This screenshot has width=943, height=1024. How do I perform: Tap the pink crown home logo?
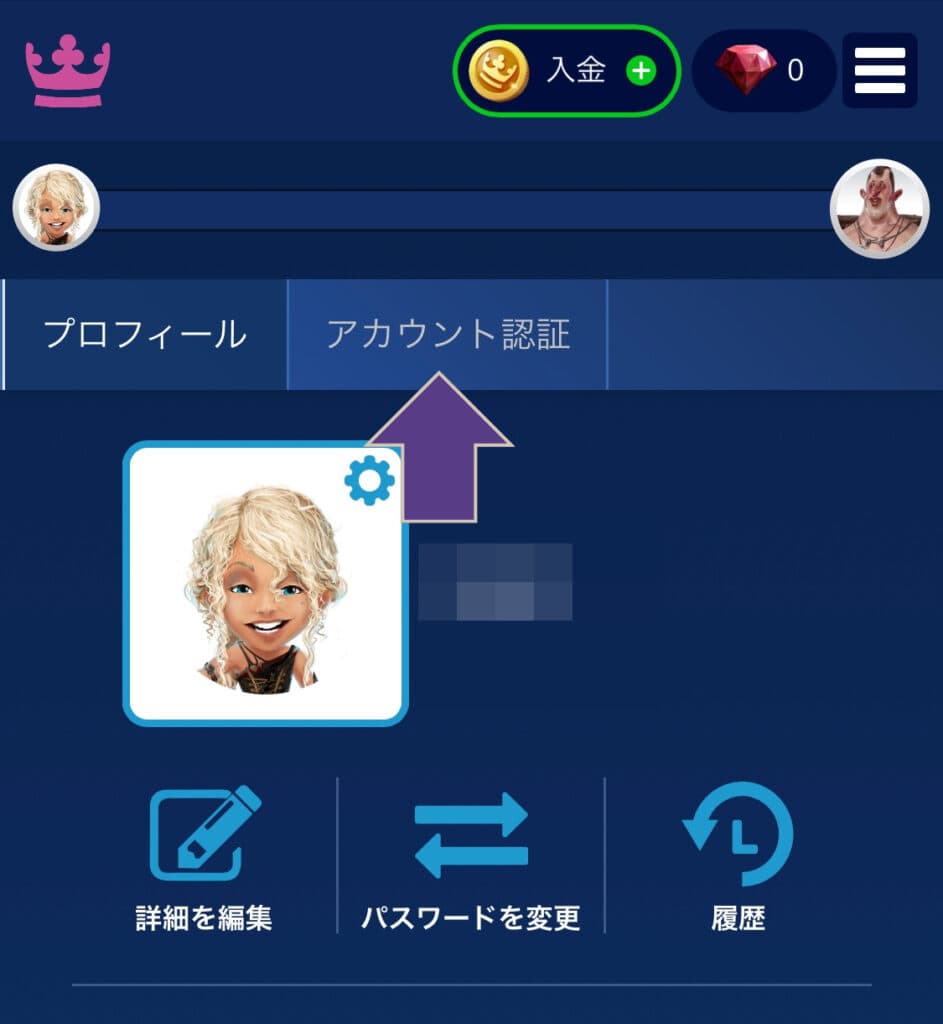[x=68, y=71]
